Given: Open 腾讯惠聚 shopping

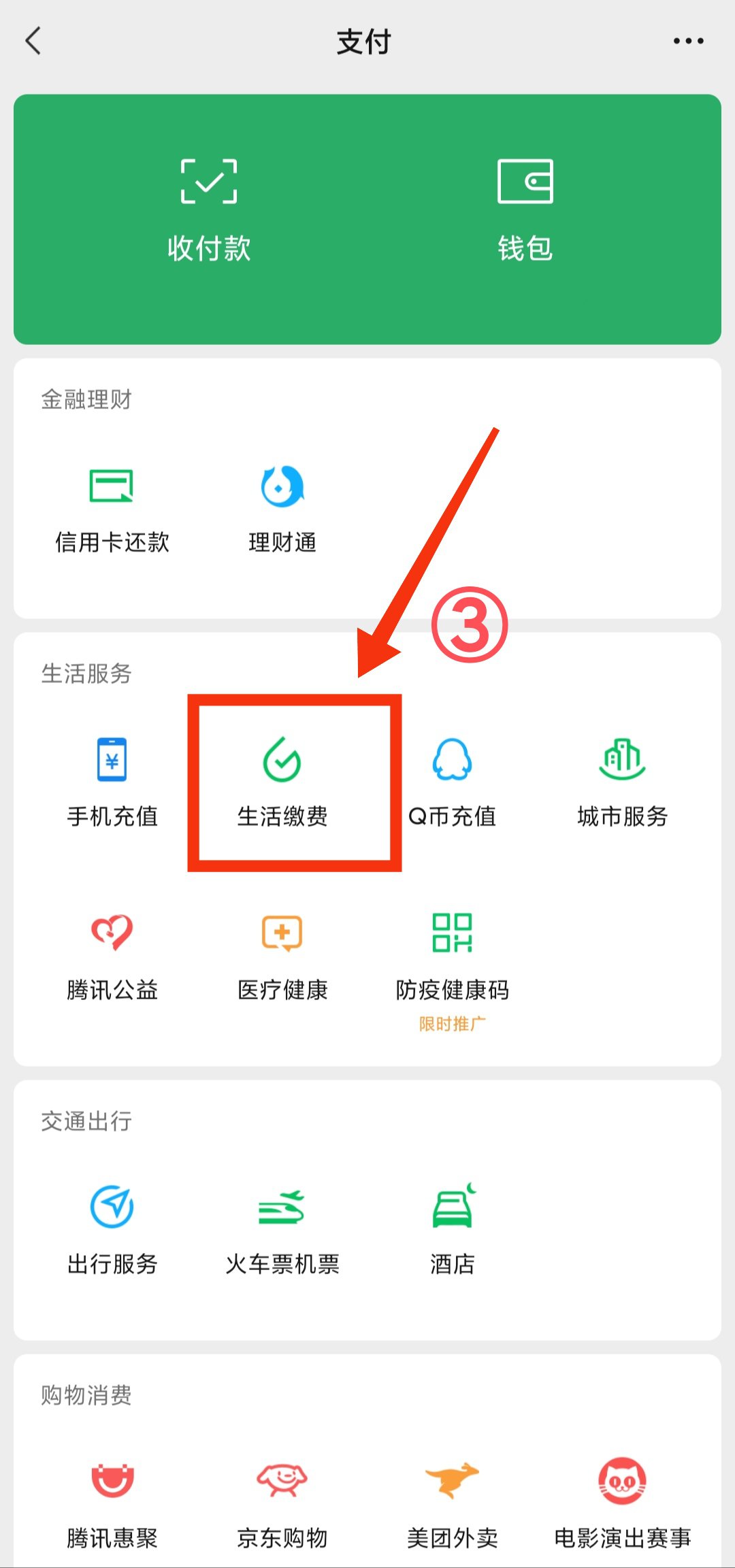Looking at the screenshot, I should pos(112,1503).
